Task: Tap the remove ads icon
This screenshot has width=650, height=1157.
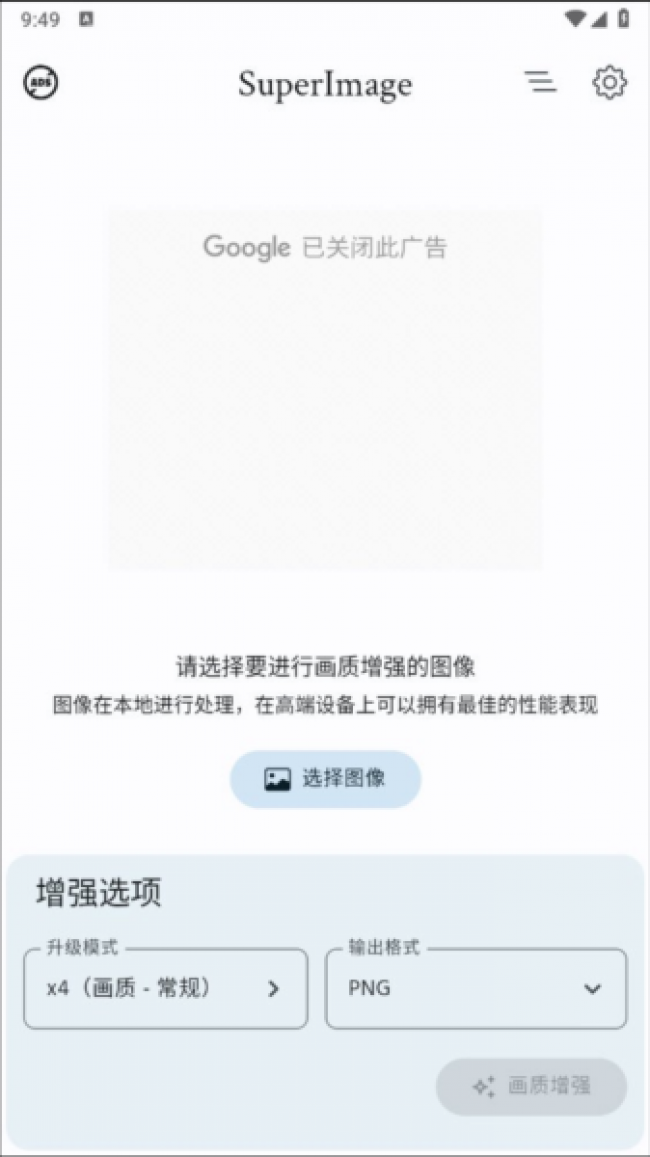Action: coord(41,82)
